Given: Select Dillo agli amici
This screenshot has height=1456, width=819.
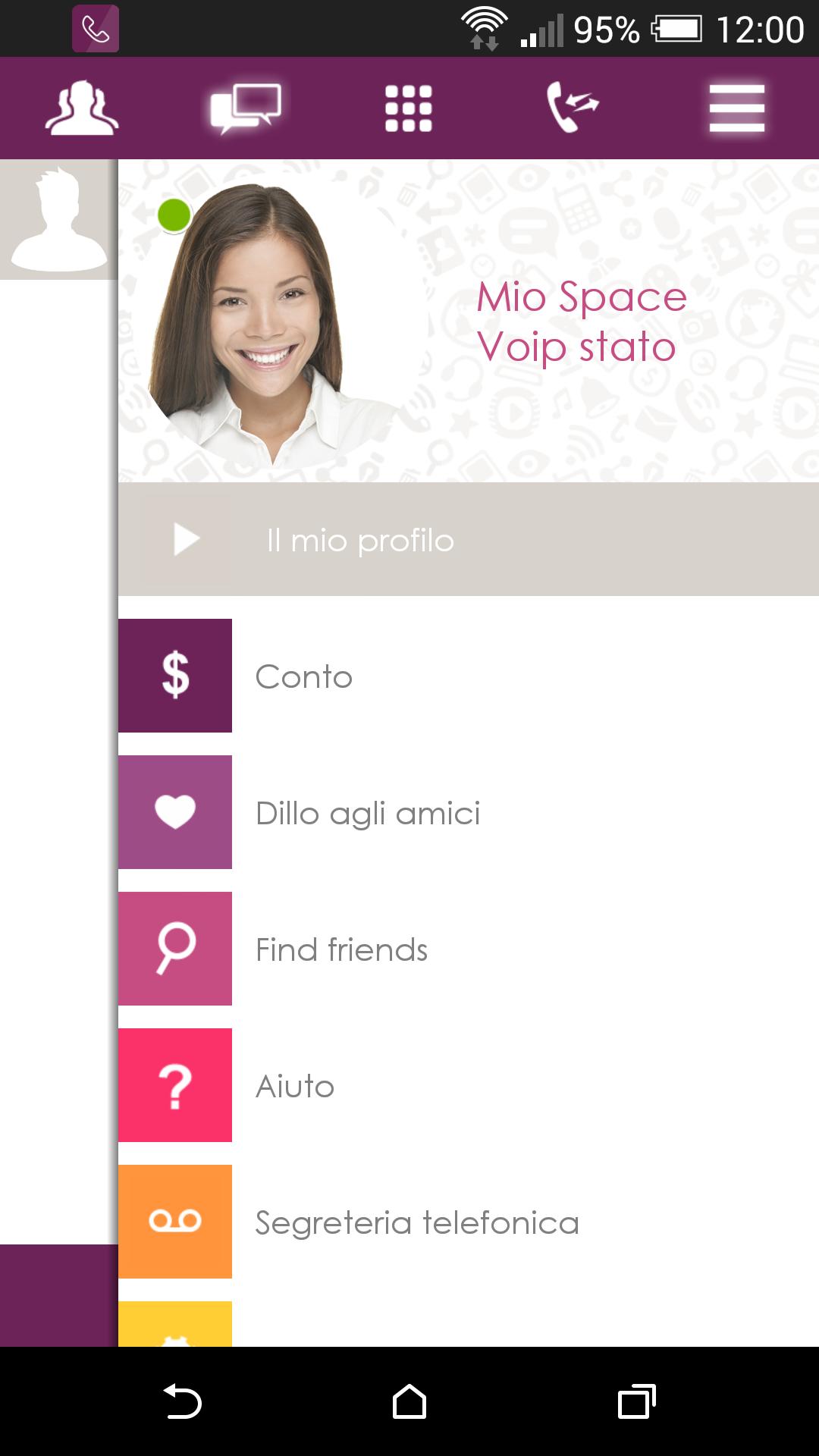Looking at the screenshot, I should coord(468,812).
